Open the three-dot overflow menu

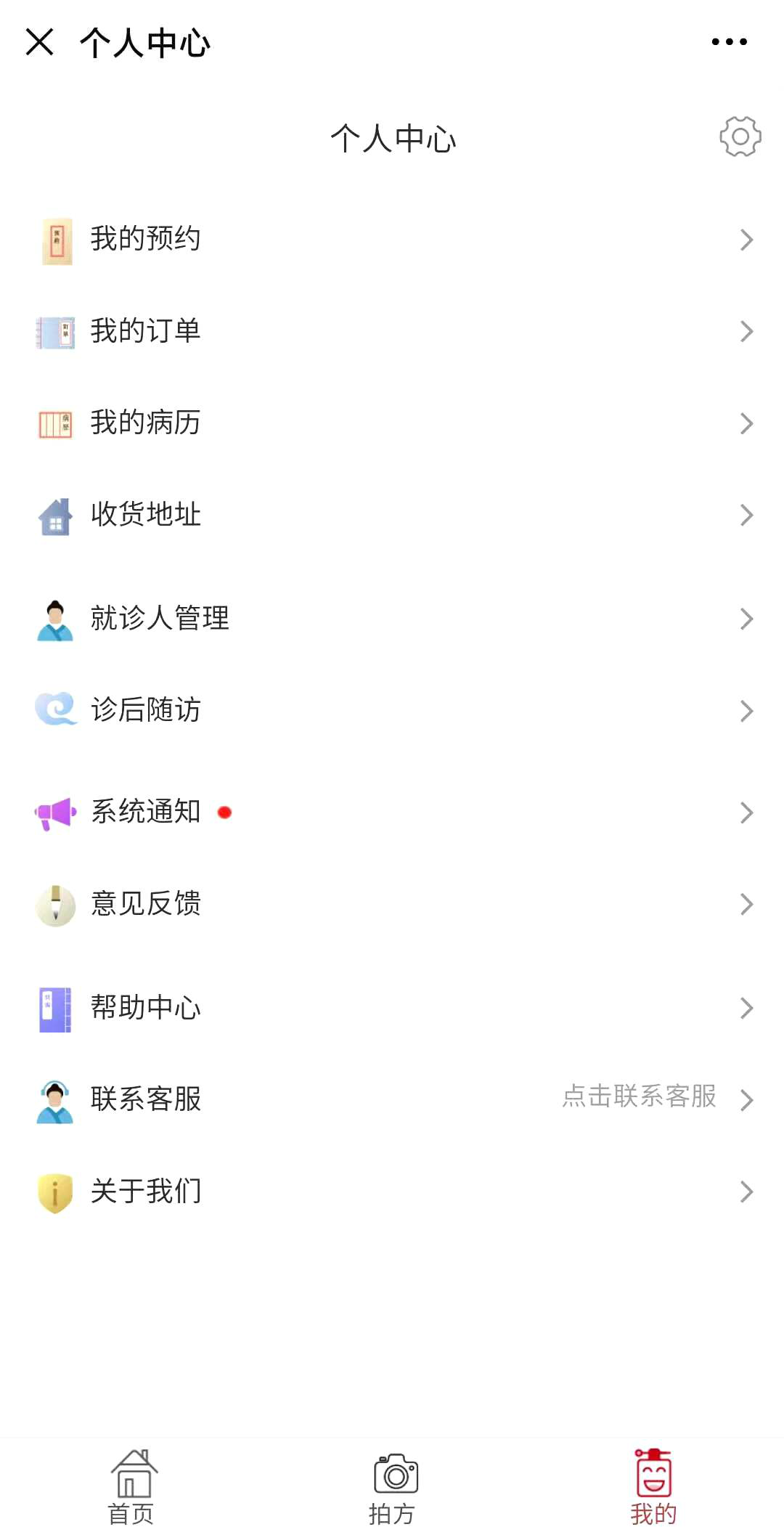(729, 42)
